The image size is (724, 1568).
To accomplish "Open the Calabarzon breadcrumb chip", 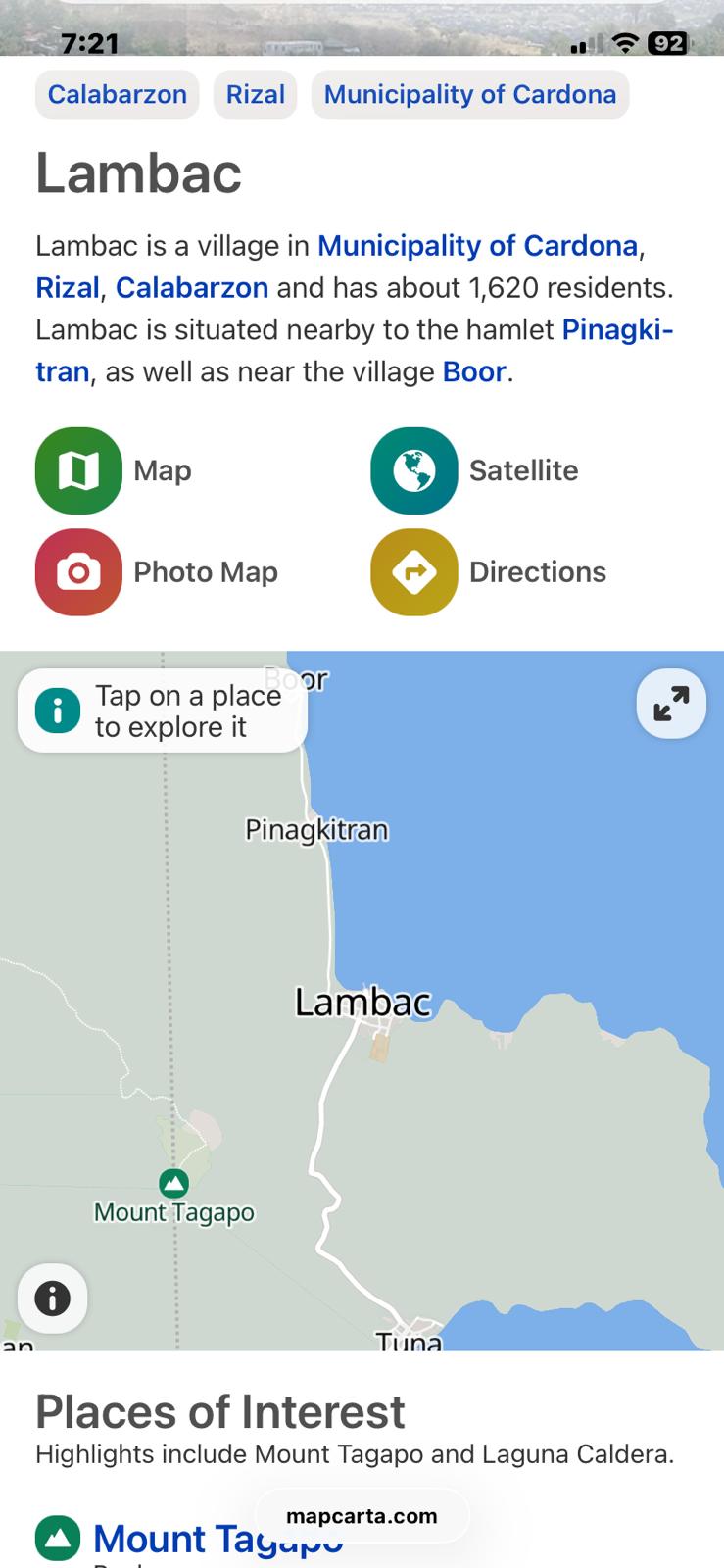I will pos(117,95).
